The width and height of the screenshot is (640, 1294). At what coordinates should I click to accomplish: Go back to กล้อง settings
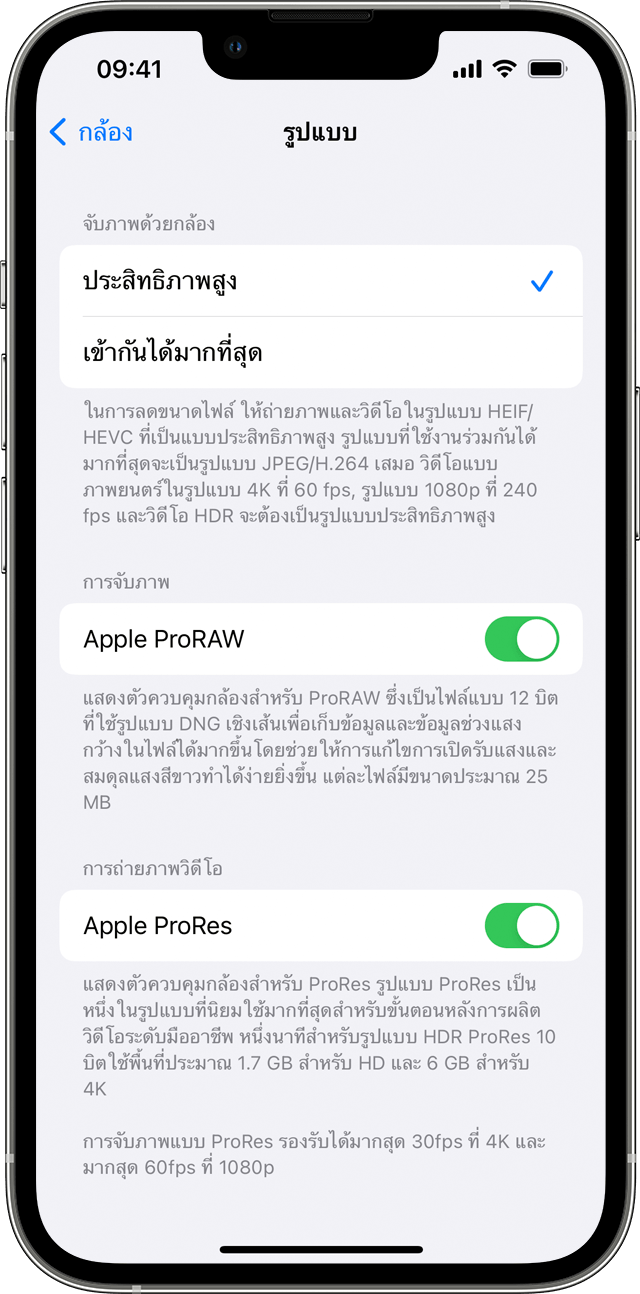[x=91, y=133]
